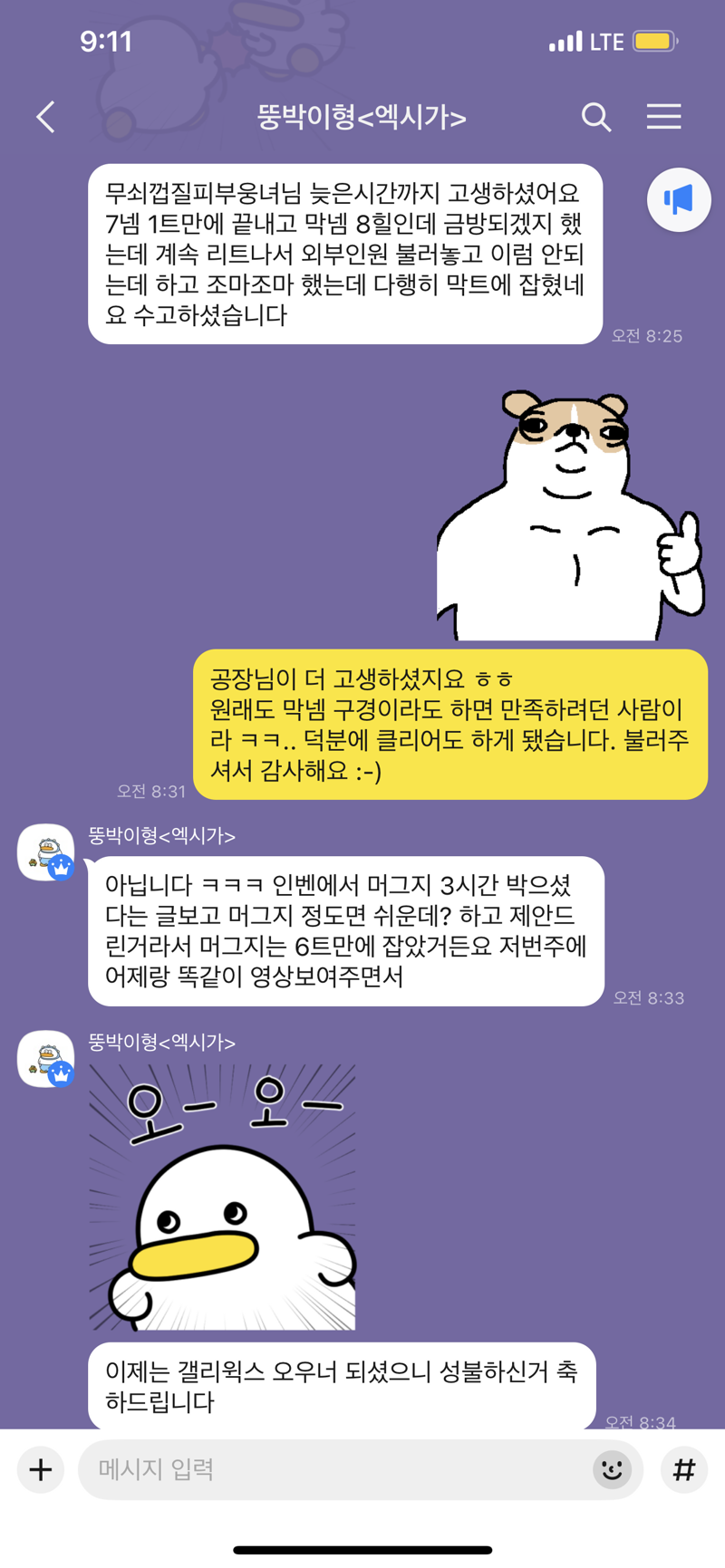
Task: Open the chat room hamburger menu
Action: tap(663, 117)
